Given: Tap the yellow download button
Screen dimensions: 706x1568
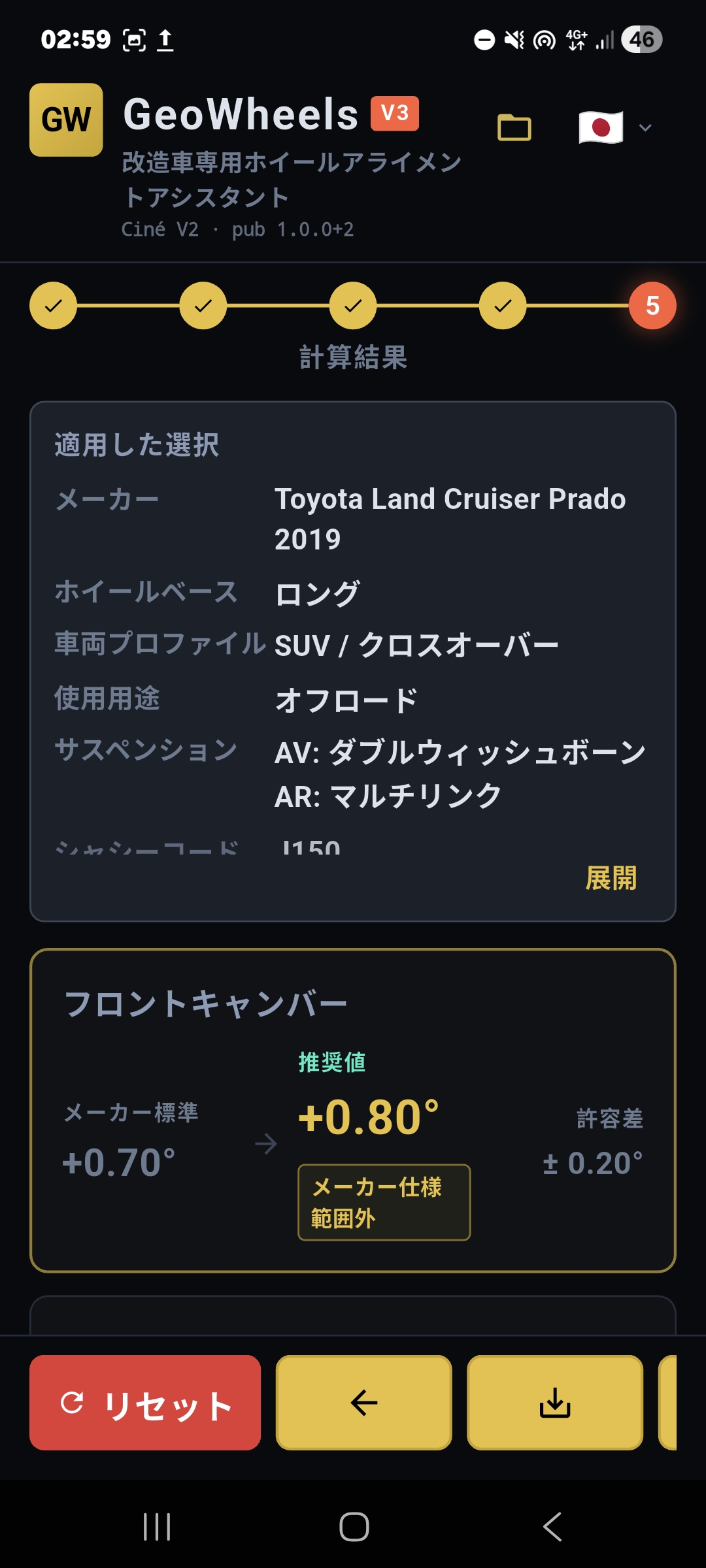Looking at the screenshot, I should (555, 1403).
